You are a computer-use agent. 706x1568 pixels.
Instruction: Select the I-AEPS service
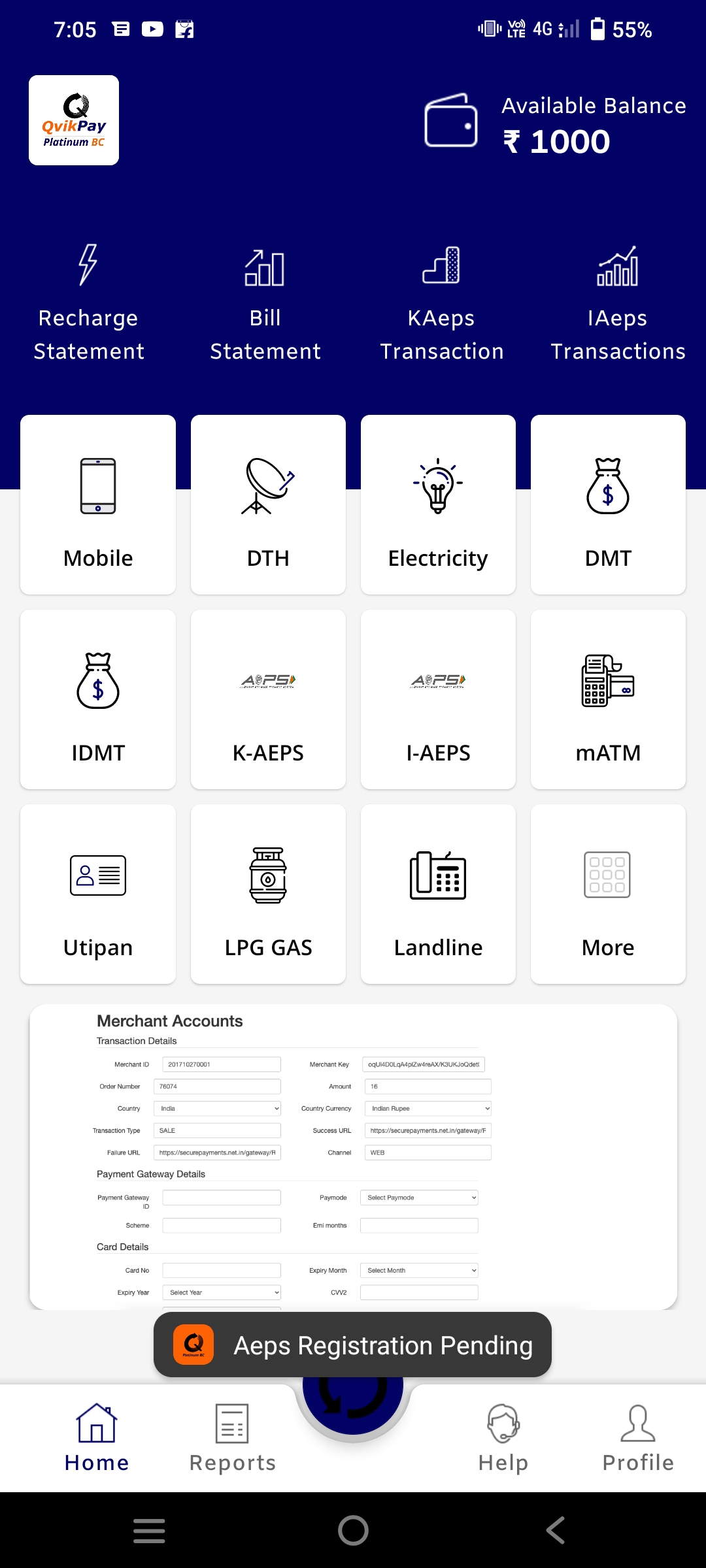point(438,699)
